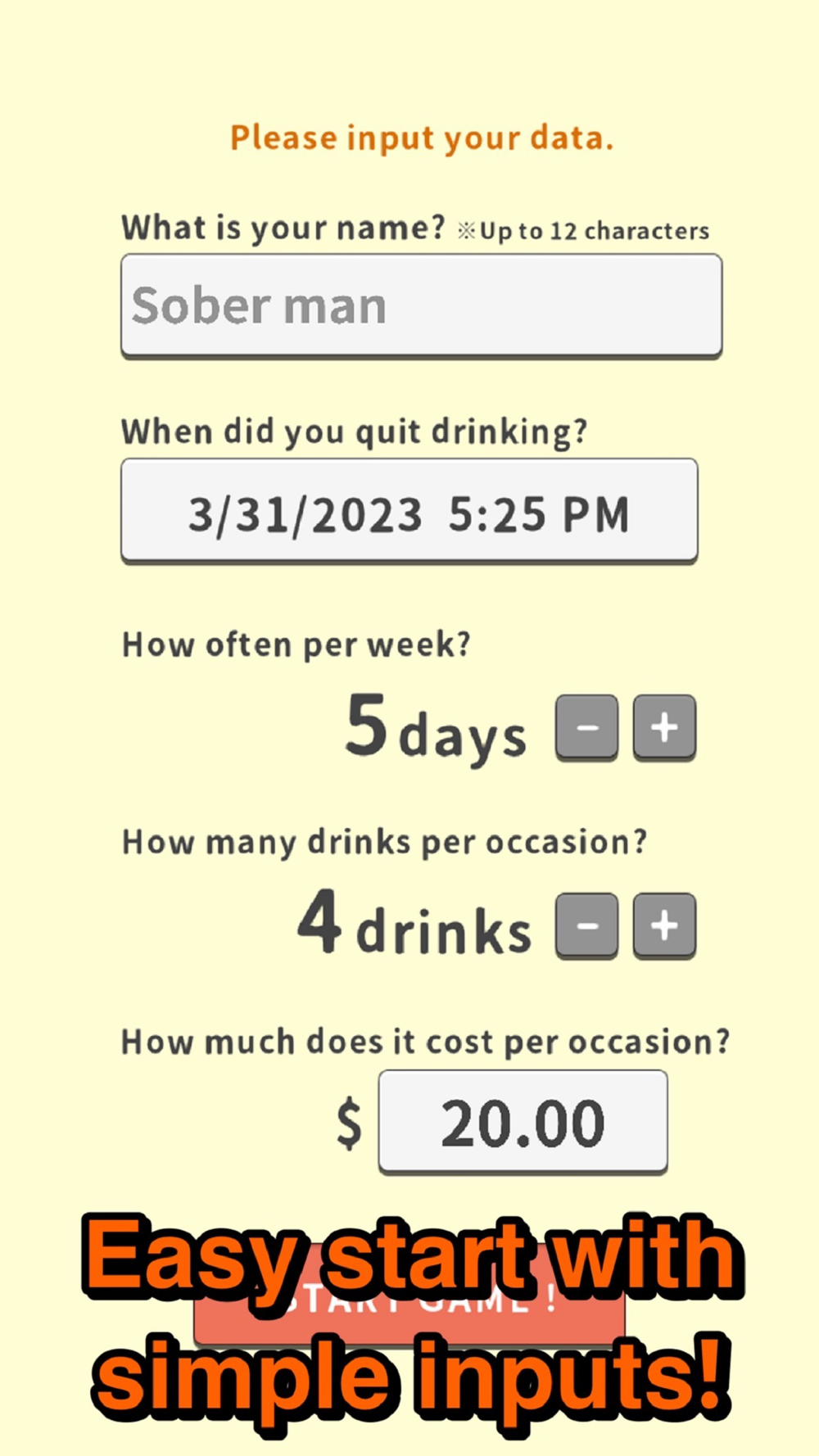Edit the name field showing Sober man
Viewport: 819px width, 1456px height.
coord(421,305)
